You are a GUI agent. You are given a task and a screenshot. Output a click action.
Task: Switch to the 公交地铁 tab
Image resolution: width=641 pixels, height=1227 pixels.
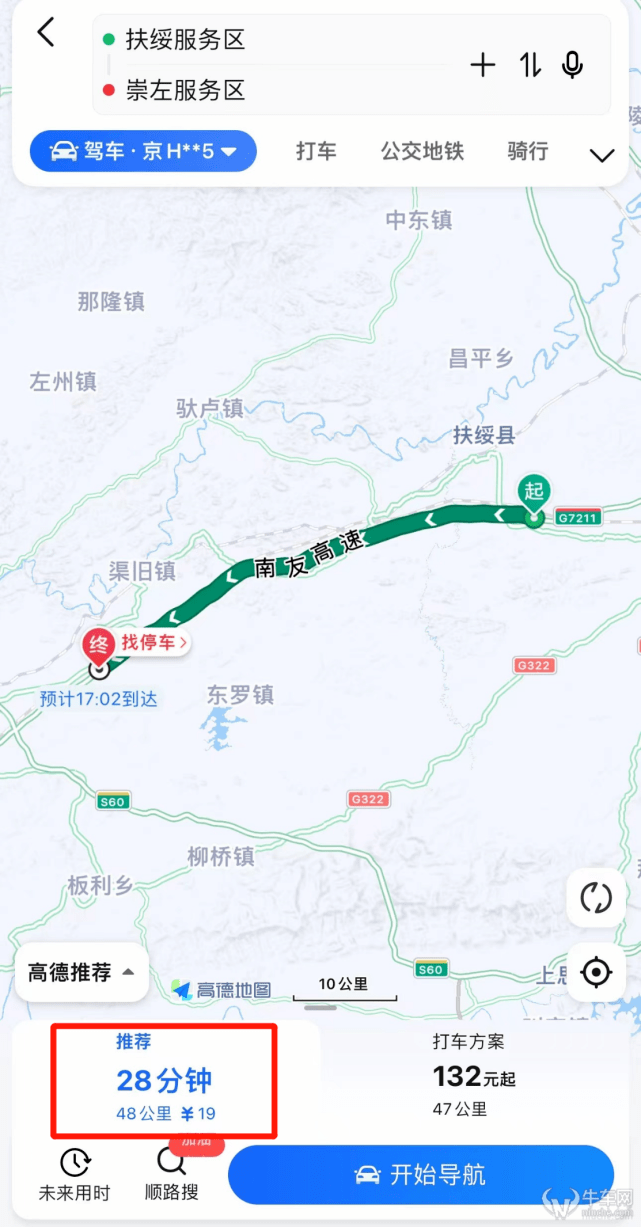pyautogui.click(x=422, y=152)
